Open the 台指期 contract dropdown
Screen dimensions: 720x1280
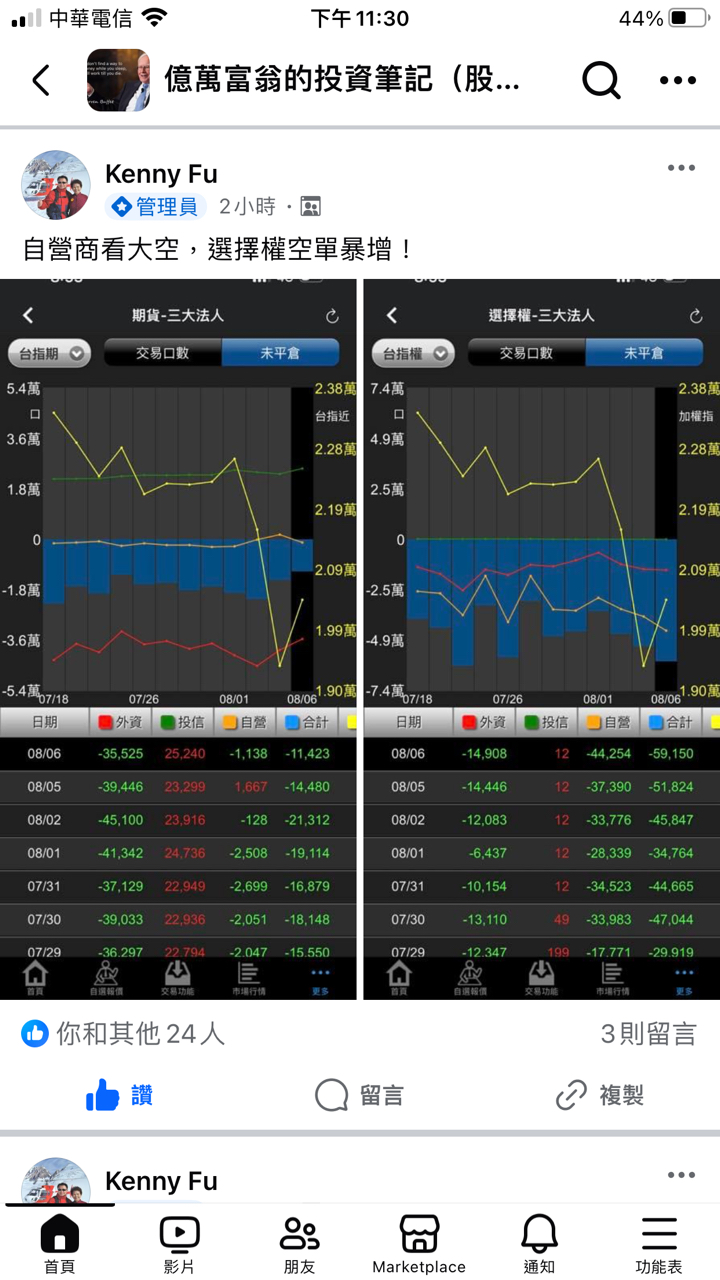(49, 352)
